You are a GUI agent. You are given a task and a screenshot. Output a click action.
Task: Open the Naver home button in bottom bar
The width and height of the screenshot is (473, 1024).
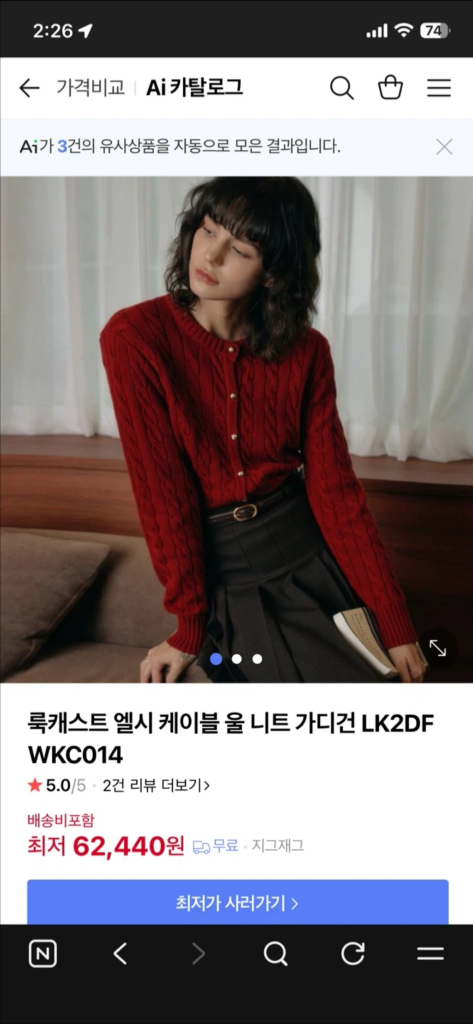point(42,954)
